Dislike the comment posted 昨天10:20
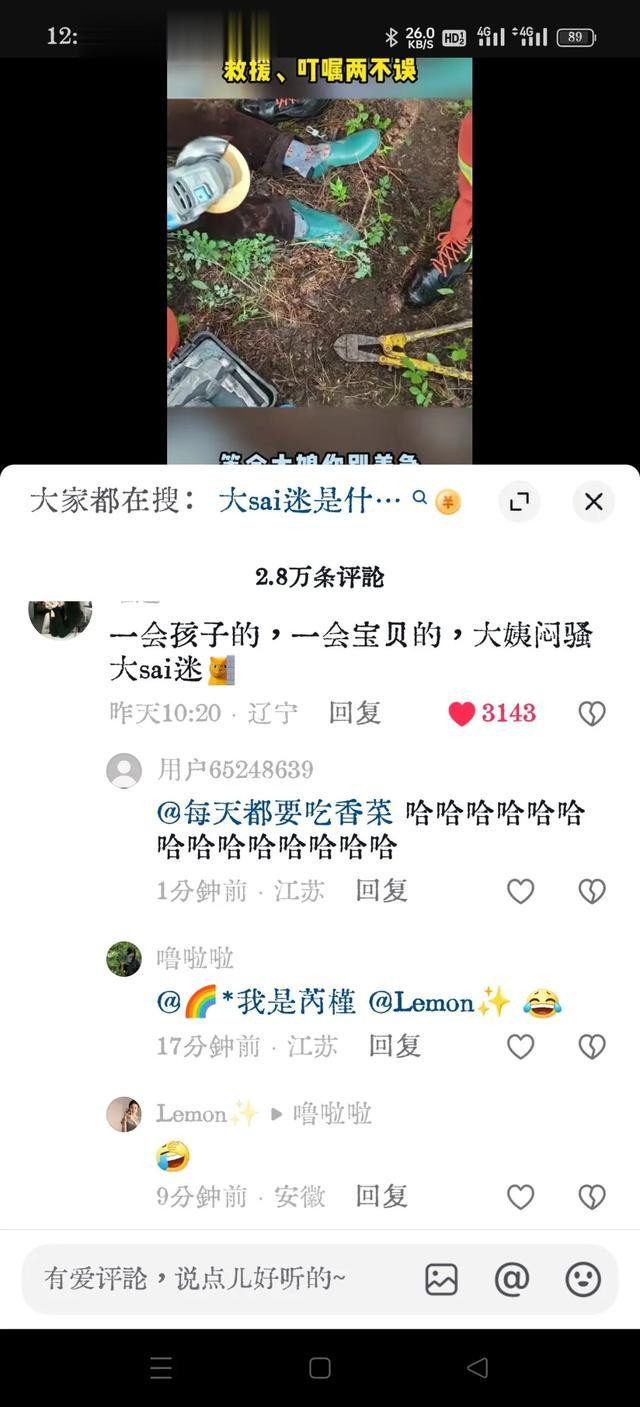 pos(592,713)
